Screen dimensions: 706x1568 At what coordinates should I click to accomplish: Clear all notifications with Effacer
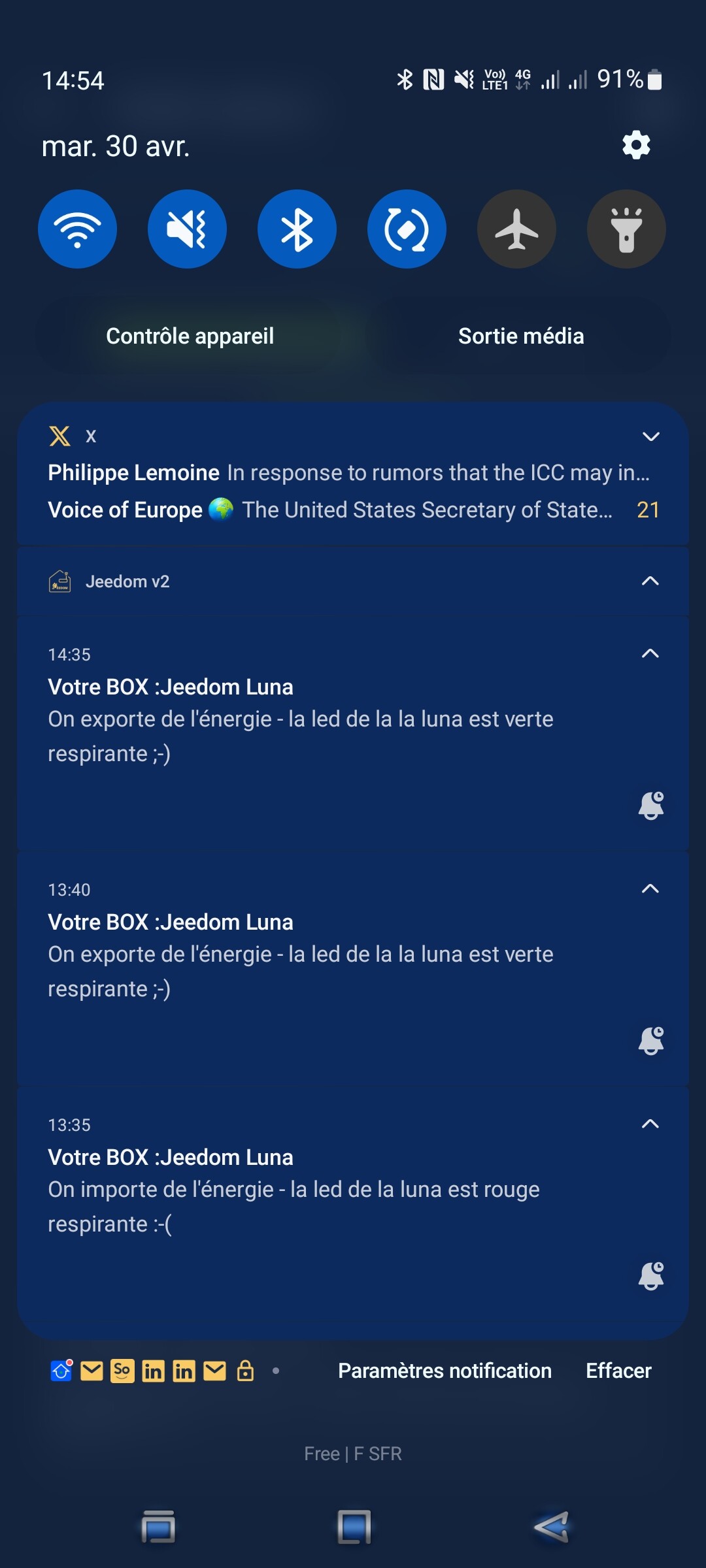pyautogui.click(x=618, y=1370)
